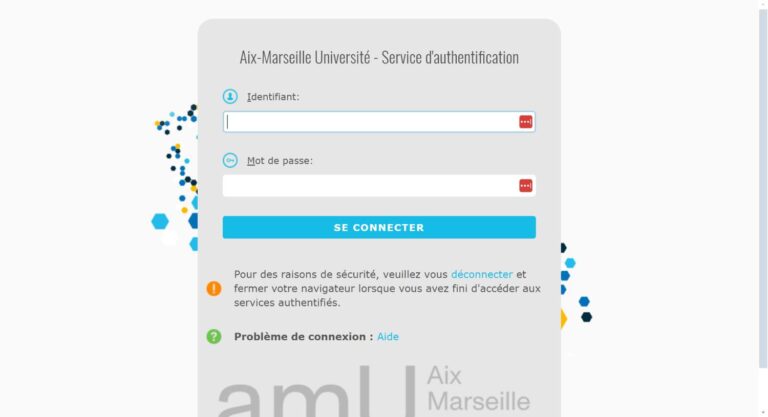Tap the SE CONNECTER button
768x417 pixels.
[x=379, y=228]
